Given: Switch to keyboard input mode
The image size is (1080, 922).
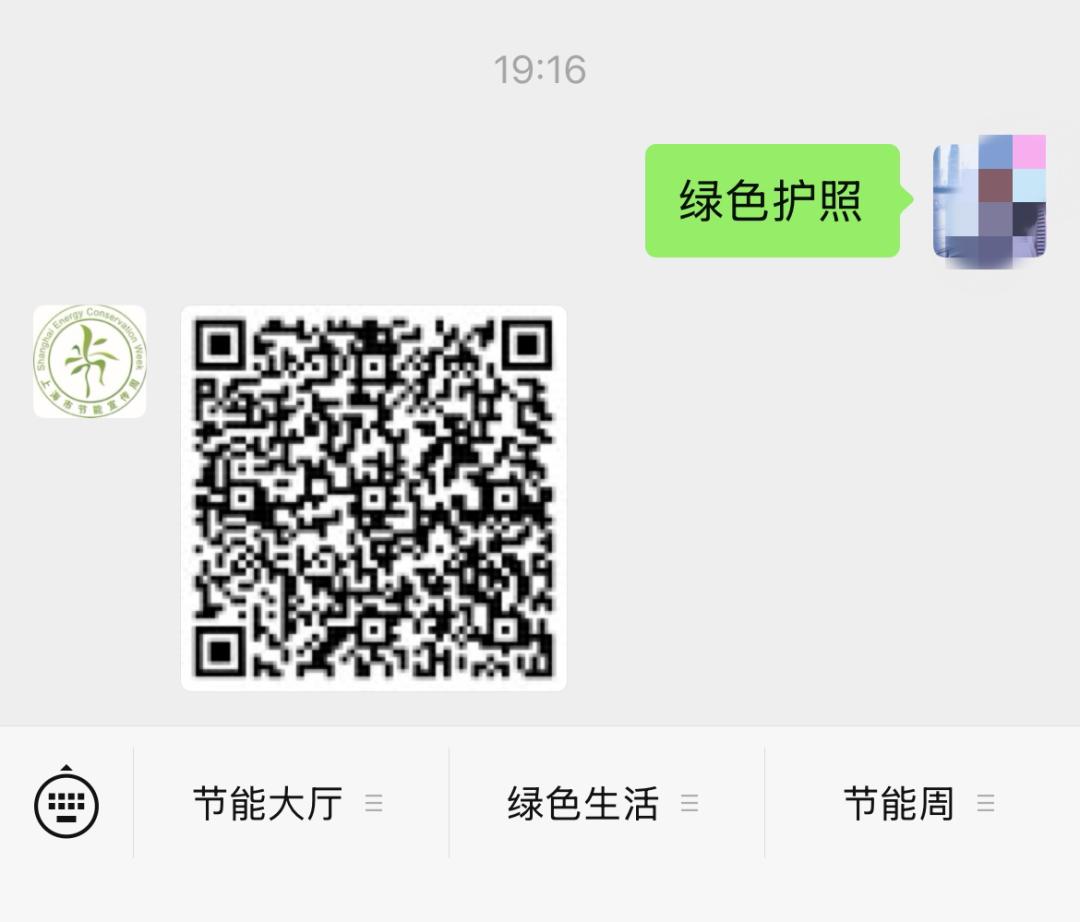Looking at the screenshot, I should [x=66, y=802].
